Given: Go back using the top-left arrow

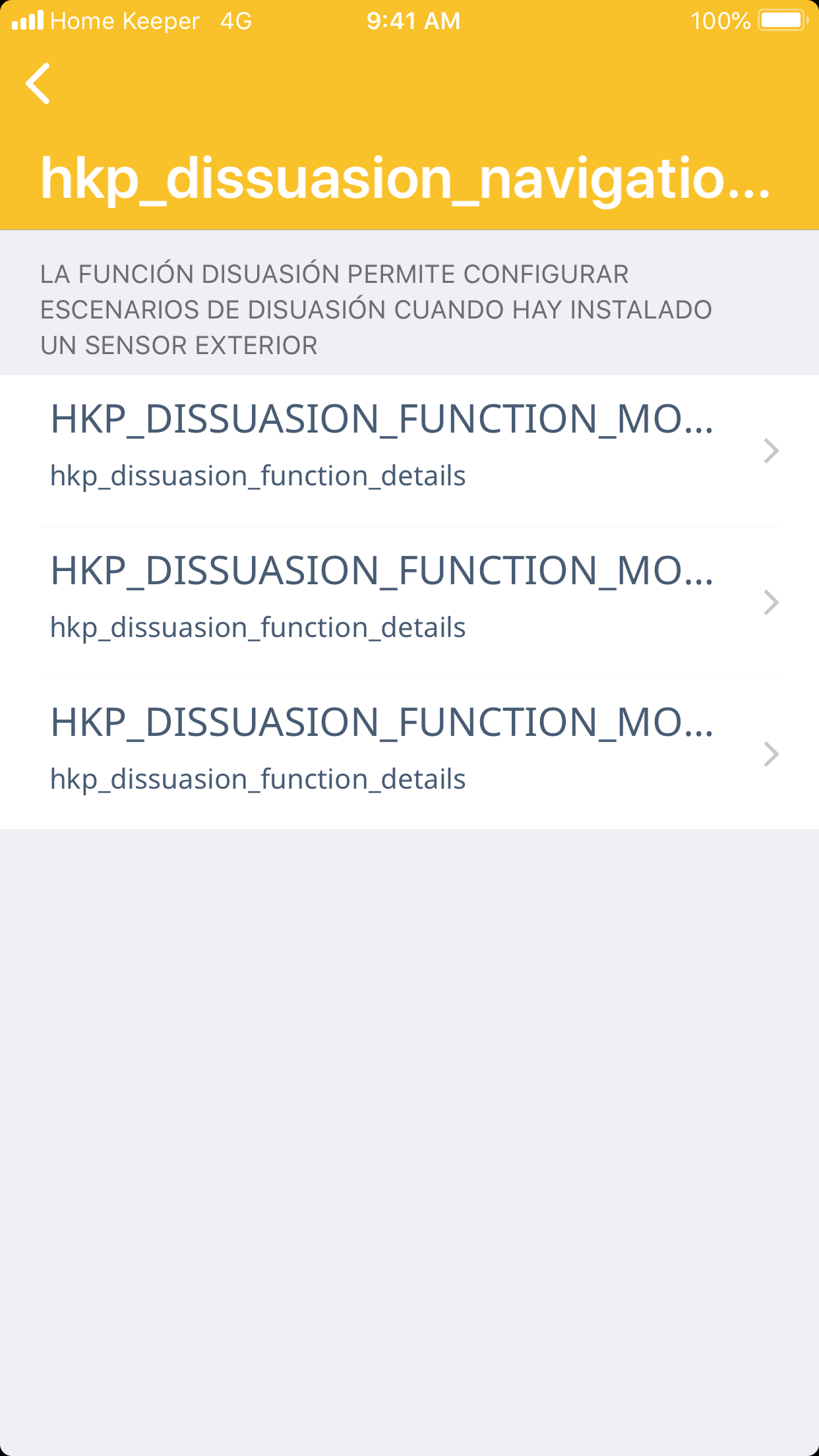Looking at the screenshot, I should click(38, 84).
